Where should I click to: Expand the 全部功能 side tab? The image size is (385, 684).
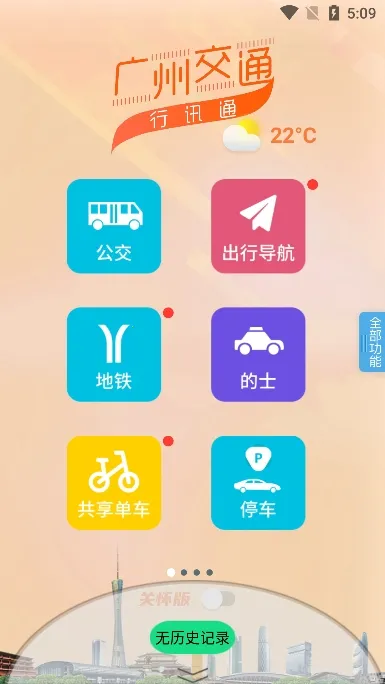[x=372, y=342]
